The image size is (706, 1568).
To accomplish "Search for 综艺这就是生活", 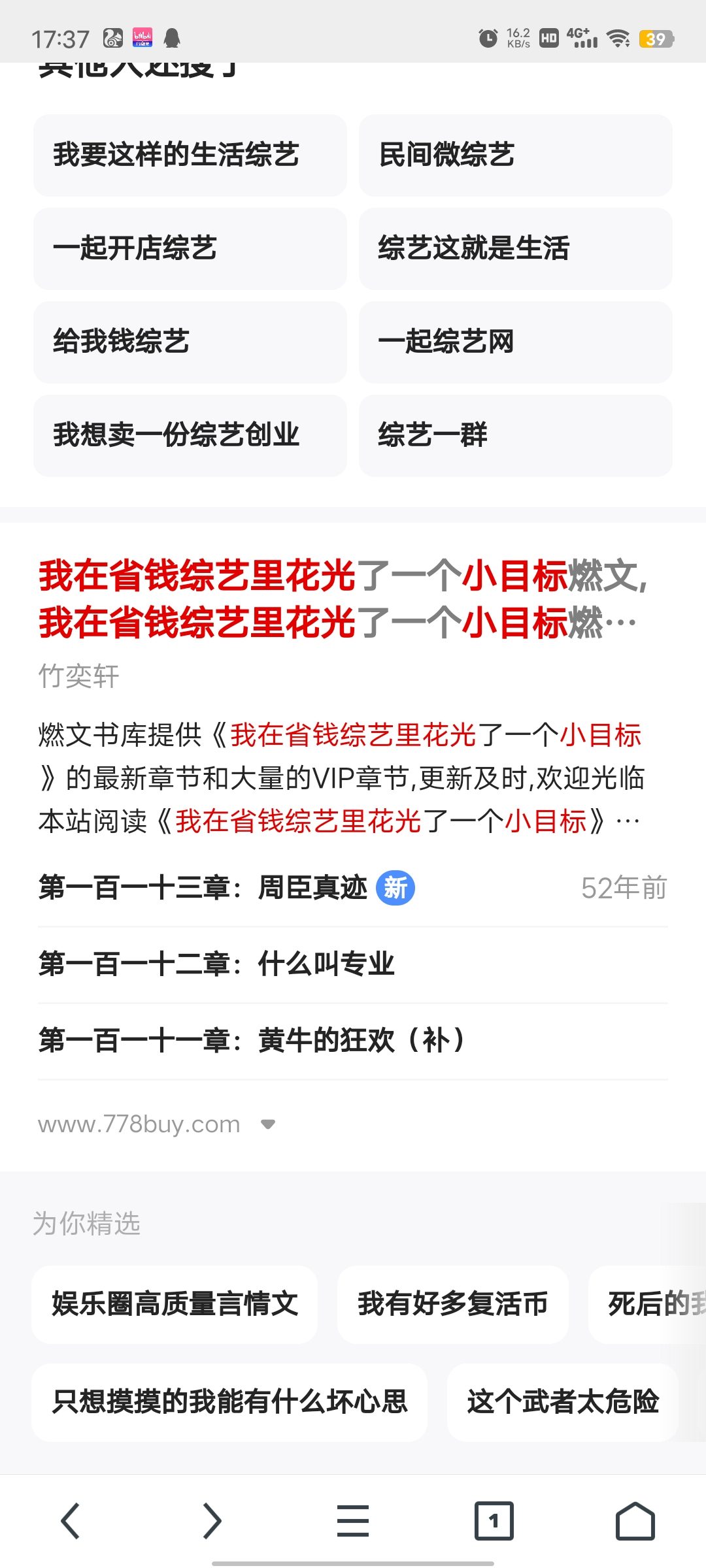I will point(515,249).
